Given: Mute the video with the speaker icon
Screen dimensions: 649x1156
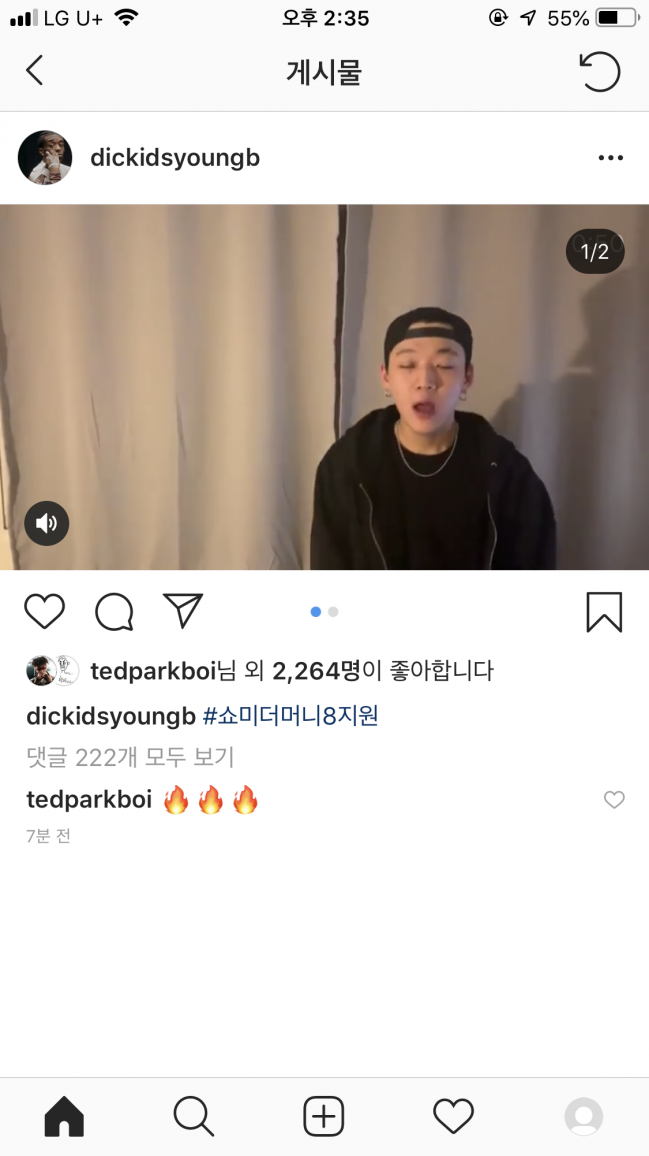Looking at the screenshot, I should [46, 523].
